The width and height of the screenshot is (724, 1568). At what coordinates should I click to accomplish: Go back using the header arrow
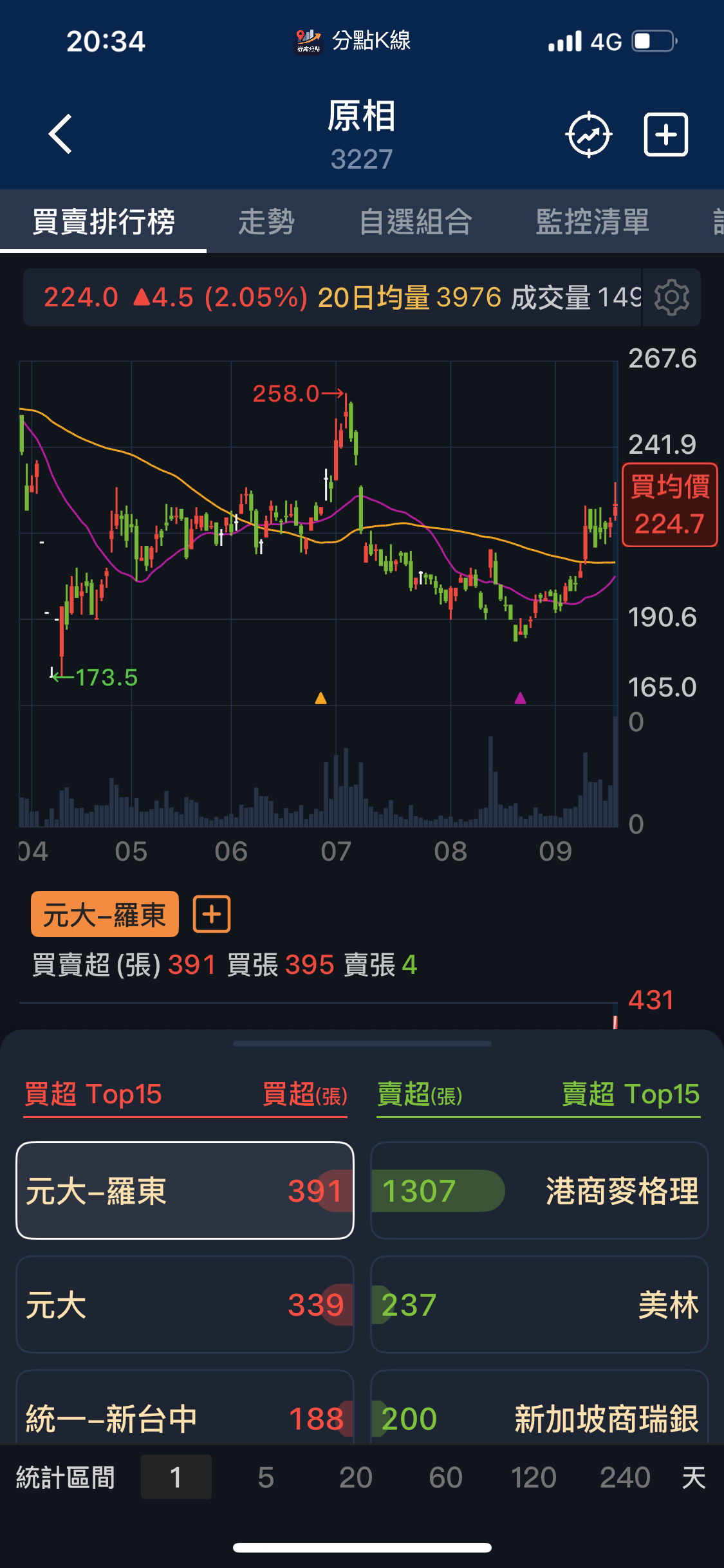point(60,135)
